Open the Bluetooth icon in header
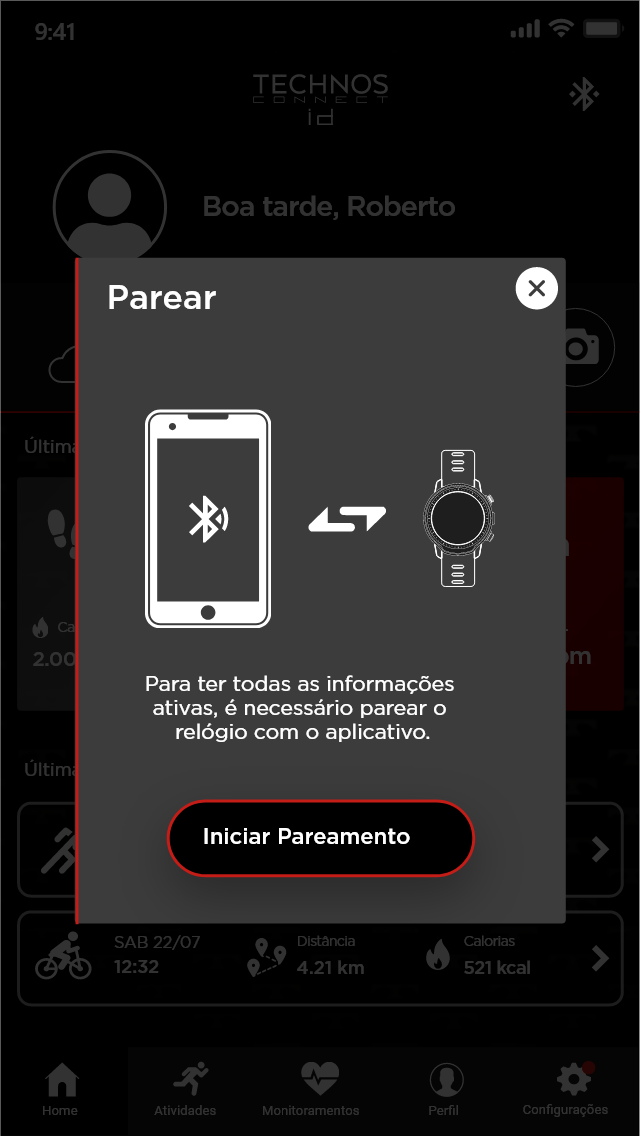The image size is (640, 1136). (x=583, y=94)
